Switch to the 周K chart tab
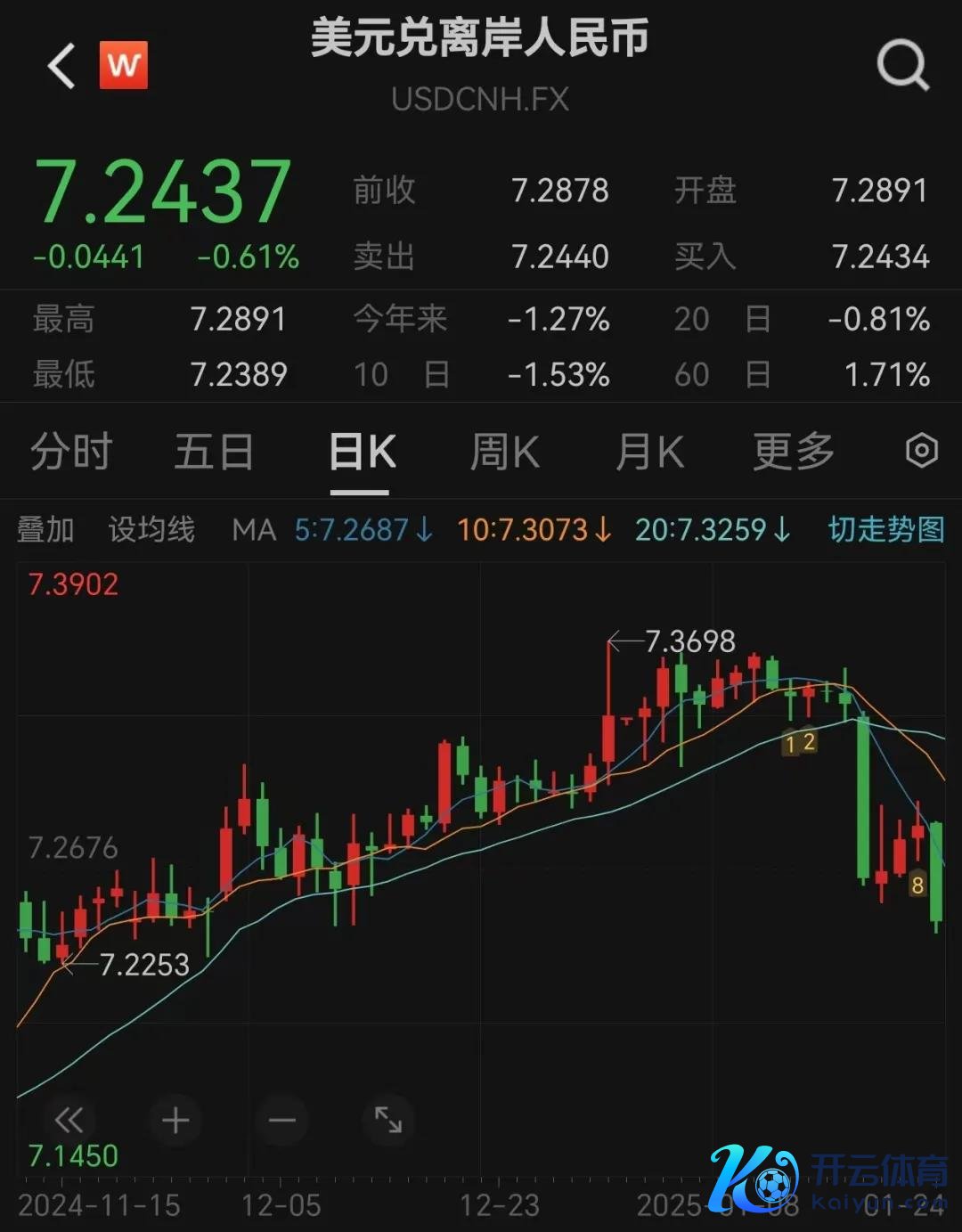This screenshot has height=1232, width=962. click(504, 452)
